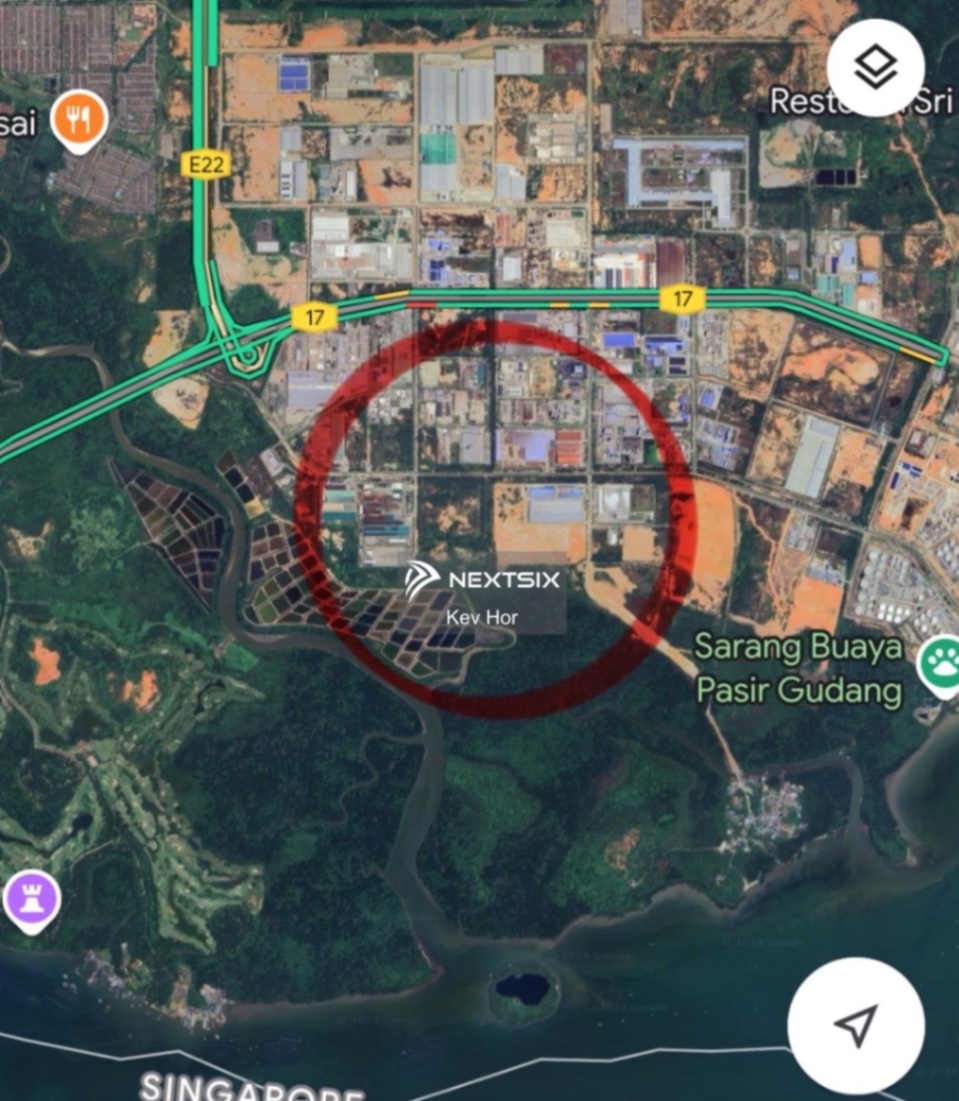
Task: Open the map layers selector
Action: 876,66
